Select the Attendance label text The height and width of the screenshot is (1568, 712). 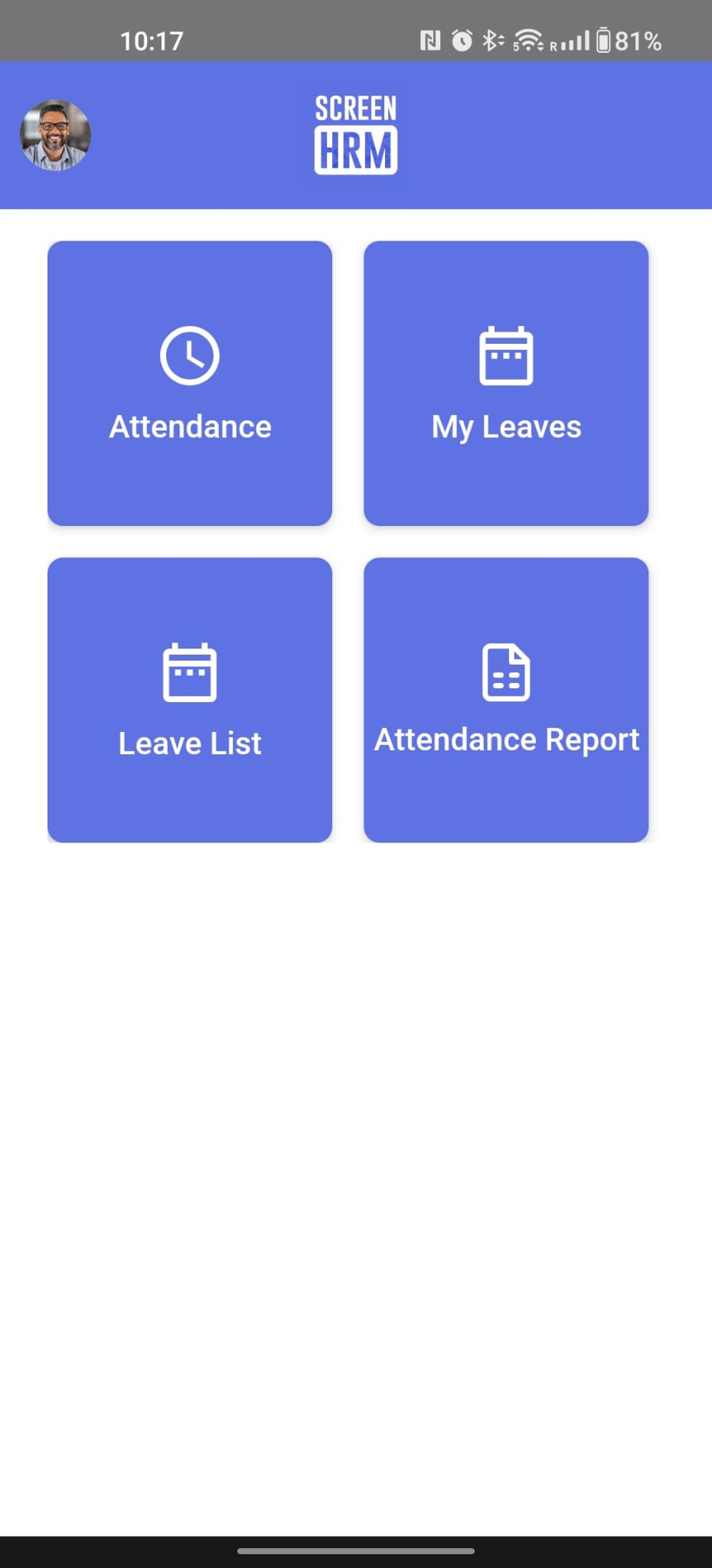[190, 426]
